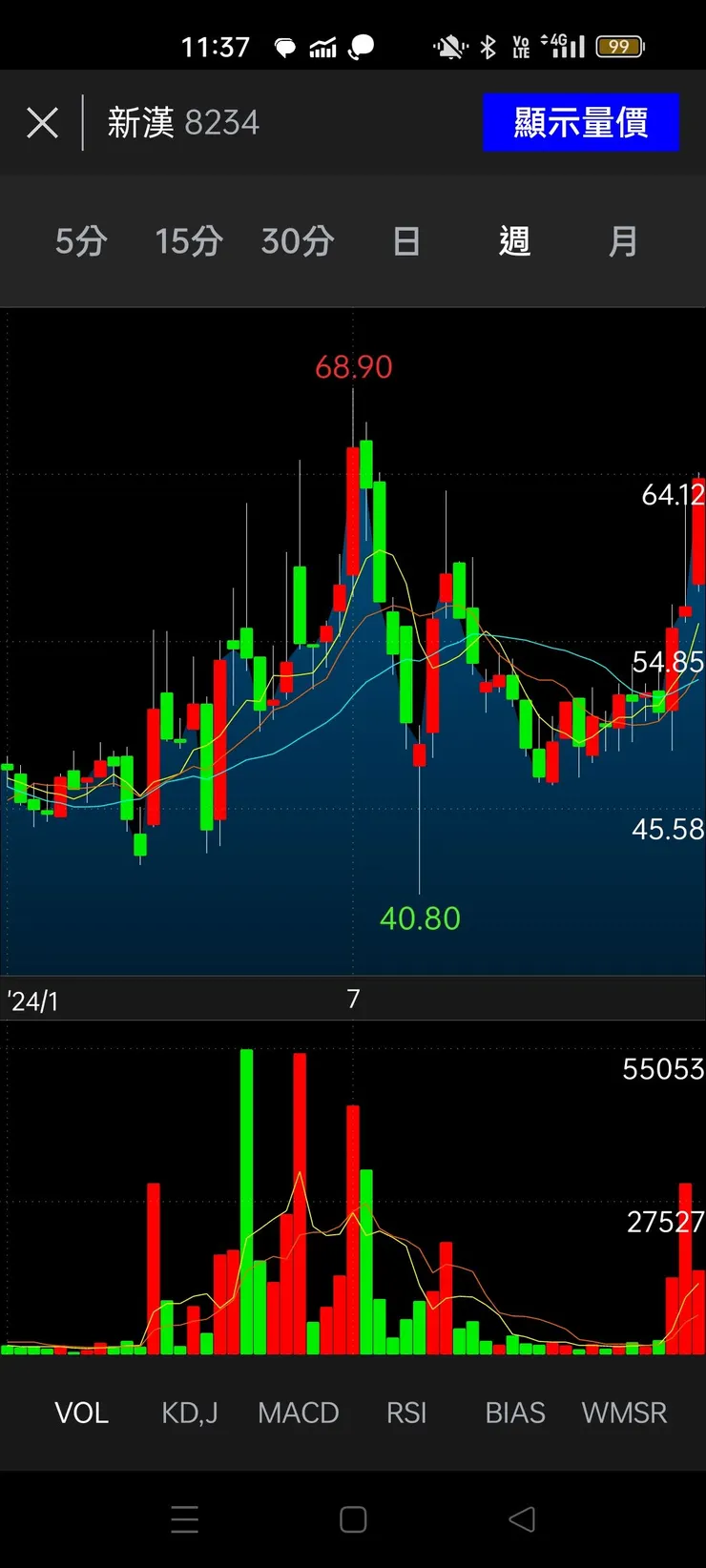Select the VOL indicator

(82, 1413)
